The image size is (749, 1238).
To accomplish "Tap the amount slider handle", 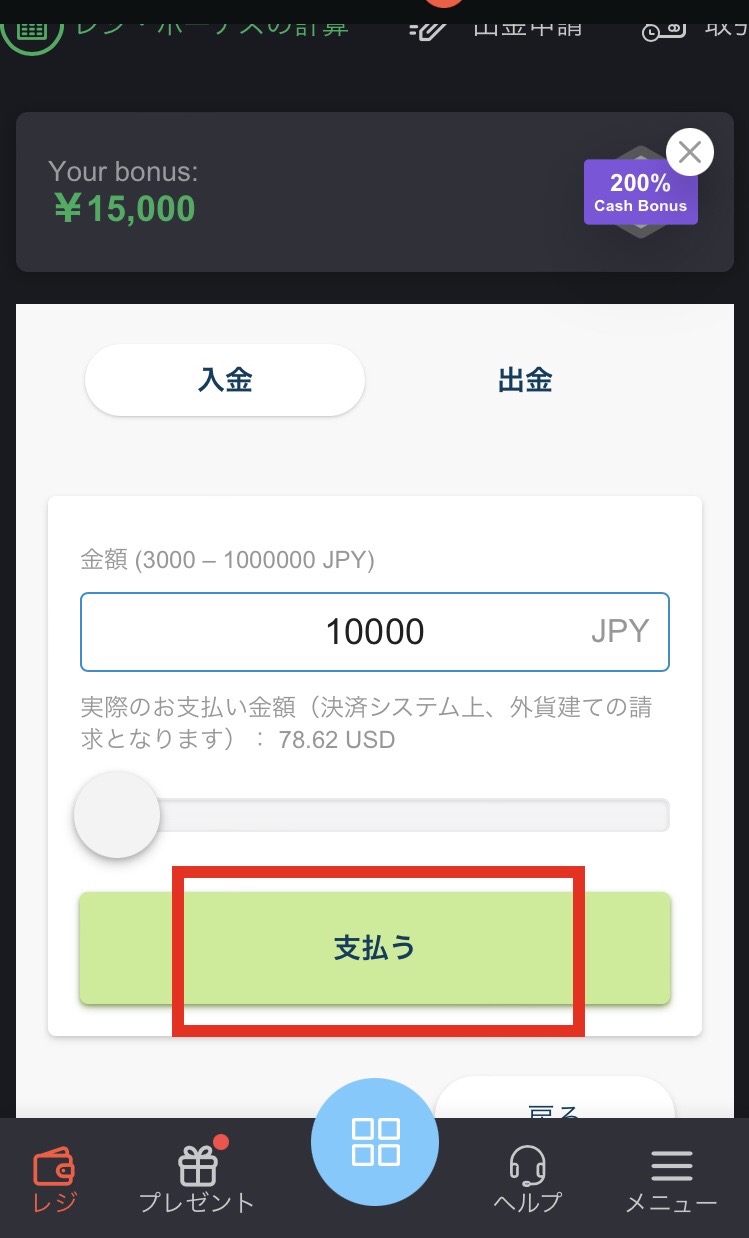I will pyautogui.click(x=117, y=815).
